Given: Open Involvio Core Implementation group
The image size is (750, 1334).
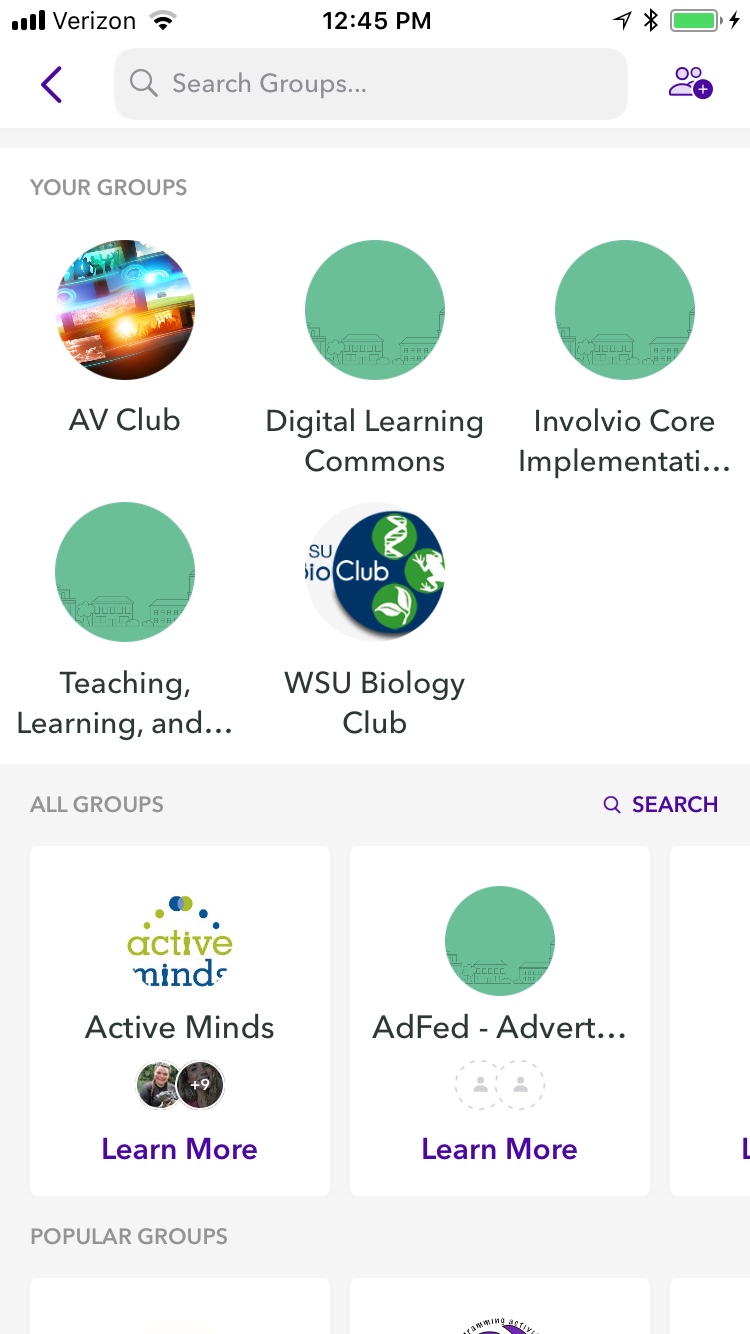Looking at the screenshot, I should [625, 310].
